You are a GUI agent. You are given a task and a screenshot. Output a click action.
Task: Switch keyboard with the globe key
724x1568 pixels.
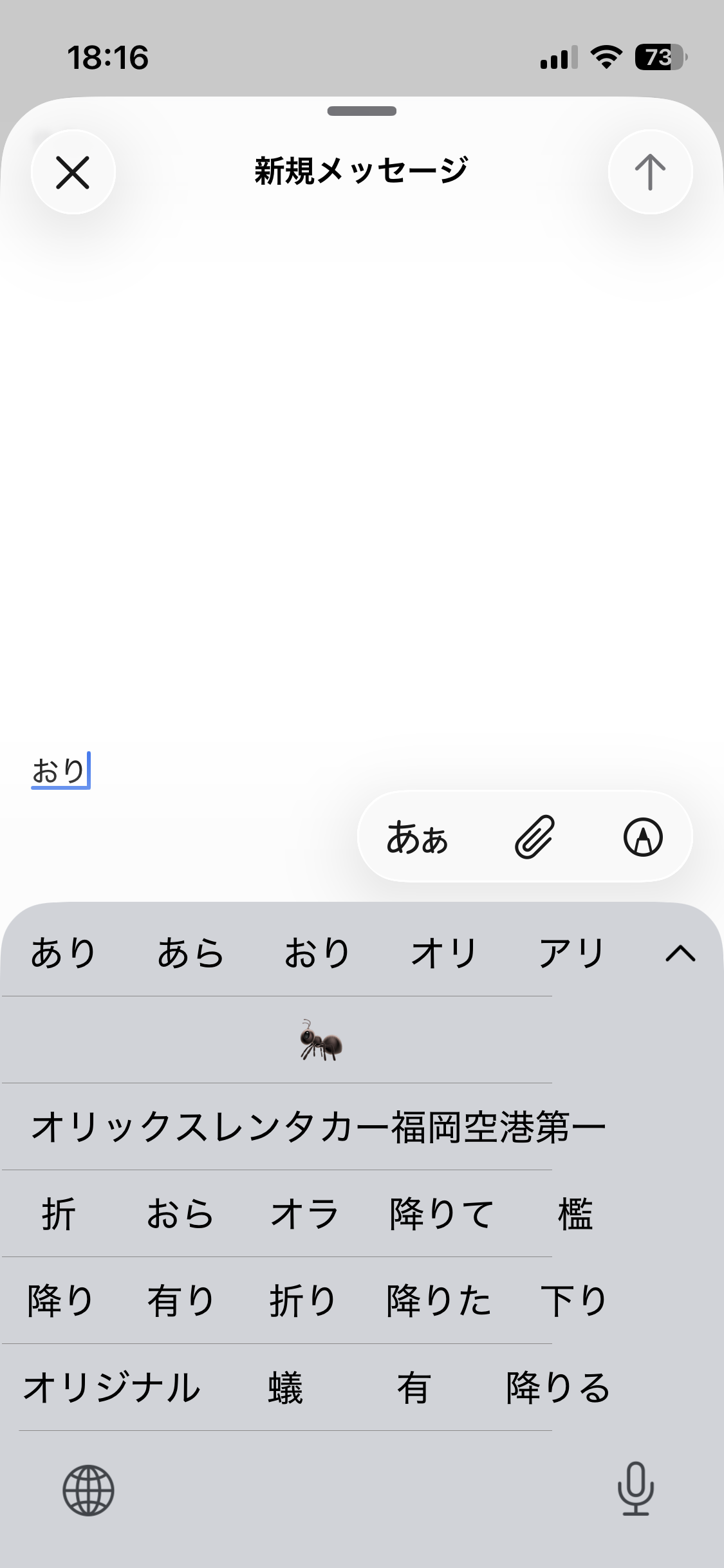(88, 1490)
